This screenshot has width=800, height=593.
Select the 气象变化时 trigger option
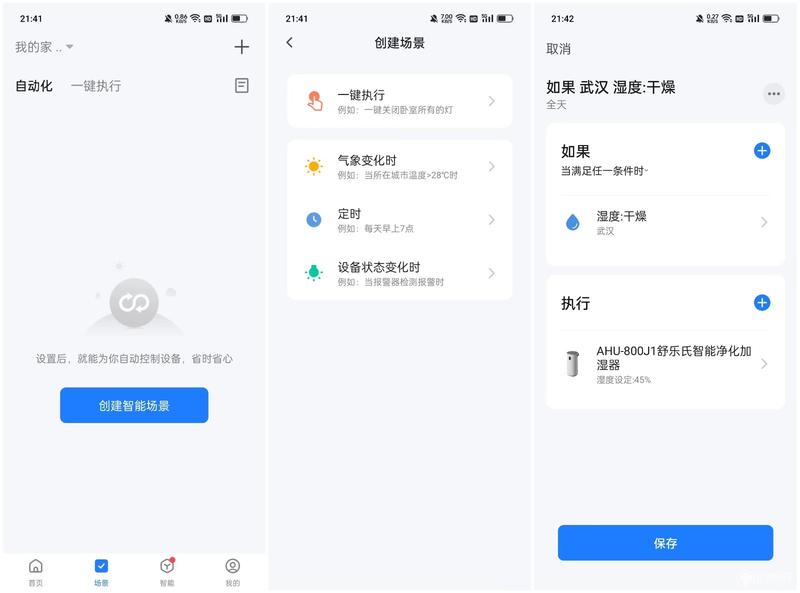(x=399, y=167)
